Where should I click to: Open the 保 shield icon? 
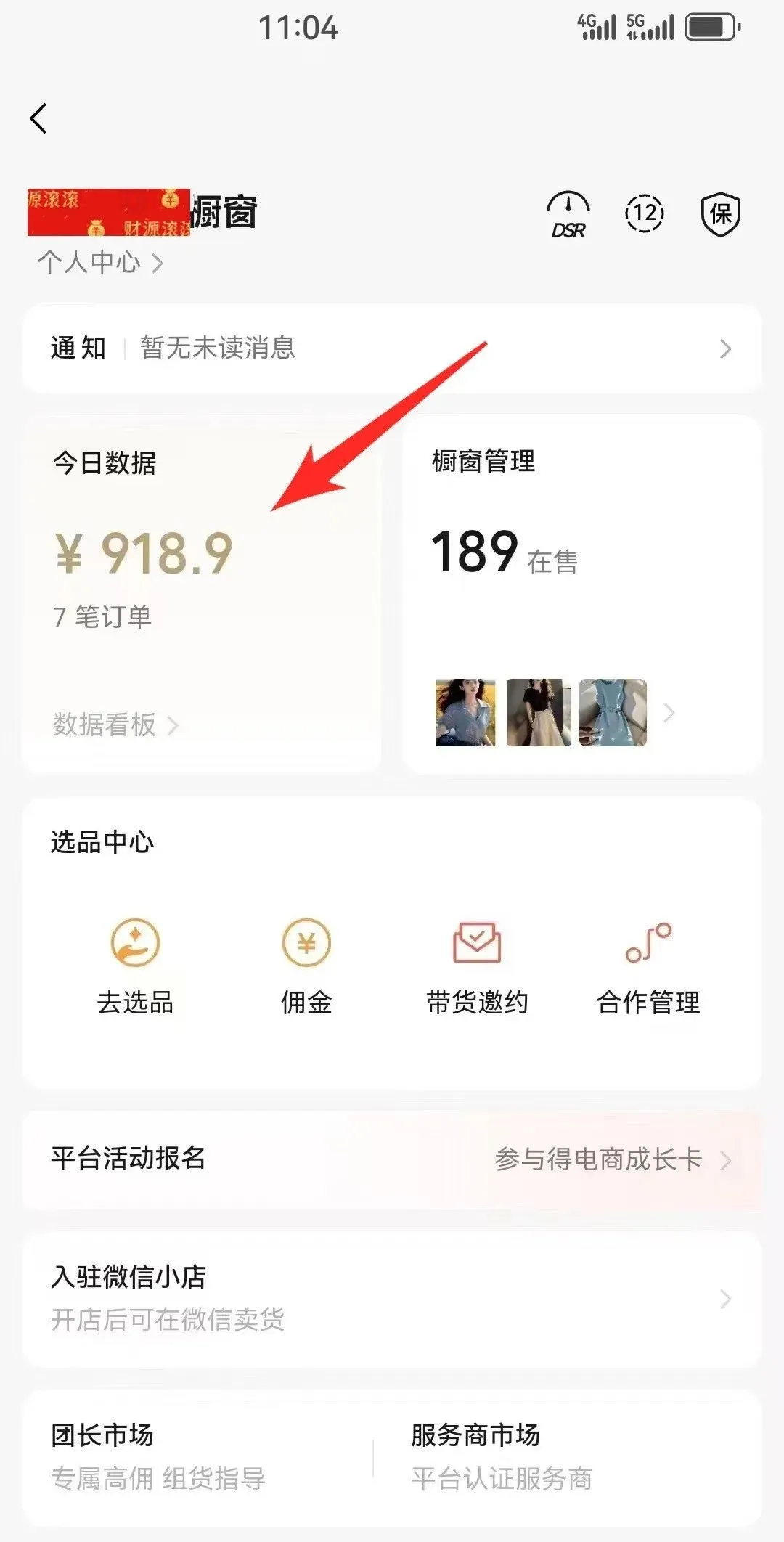pyautogui.click(x=720, y=215)
